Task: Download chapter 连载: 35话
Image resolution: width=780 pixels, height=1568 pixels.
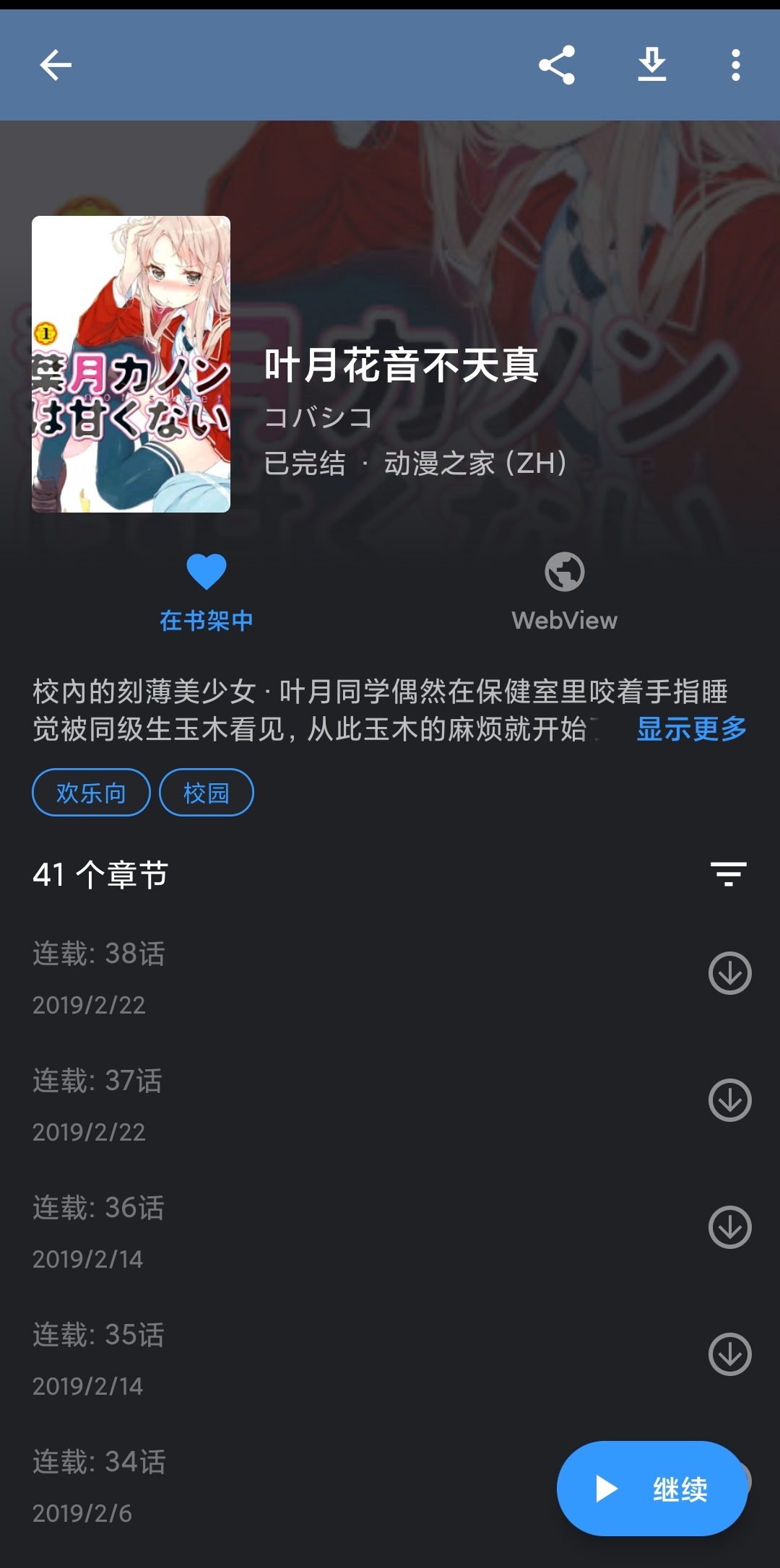Action: pyautogui.click(x=729, y=1354)
